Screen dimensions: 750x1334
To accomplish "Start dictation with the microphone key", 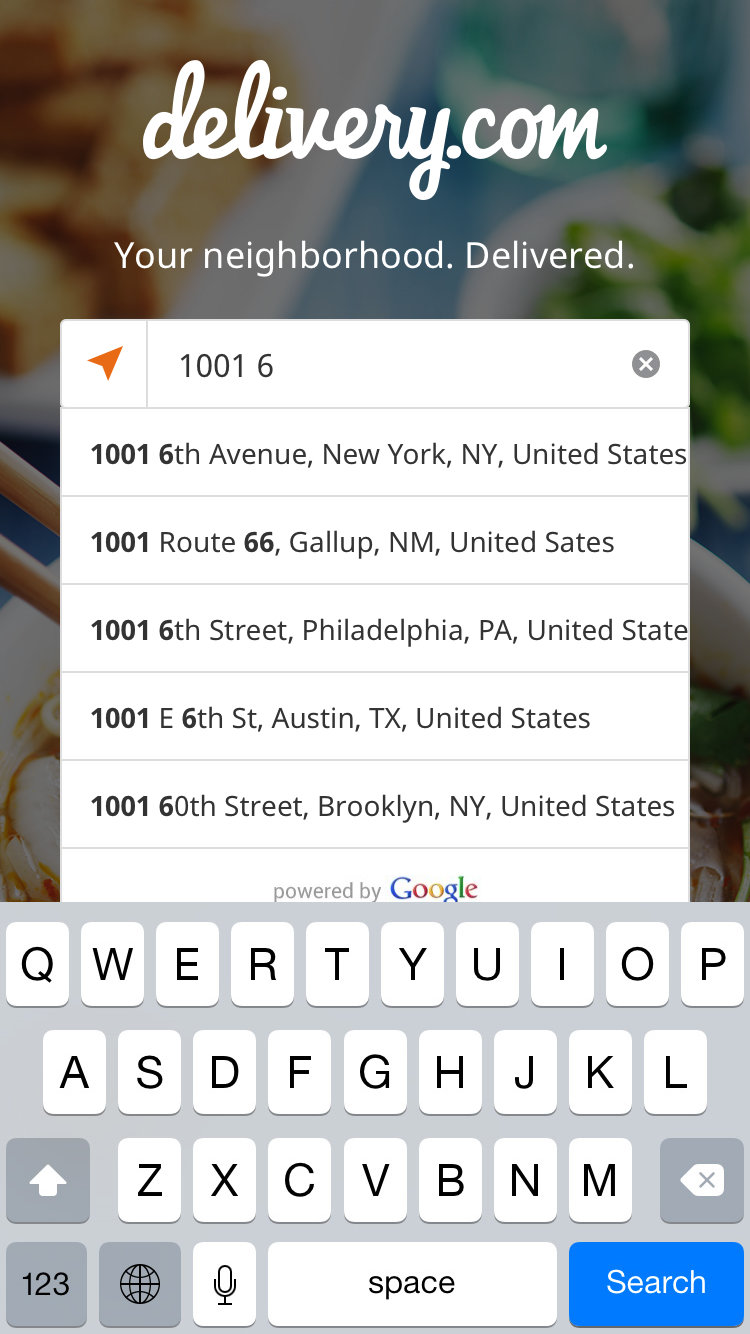I will pos(225,1283).
